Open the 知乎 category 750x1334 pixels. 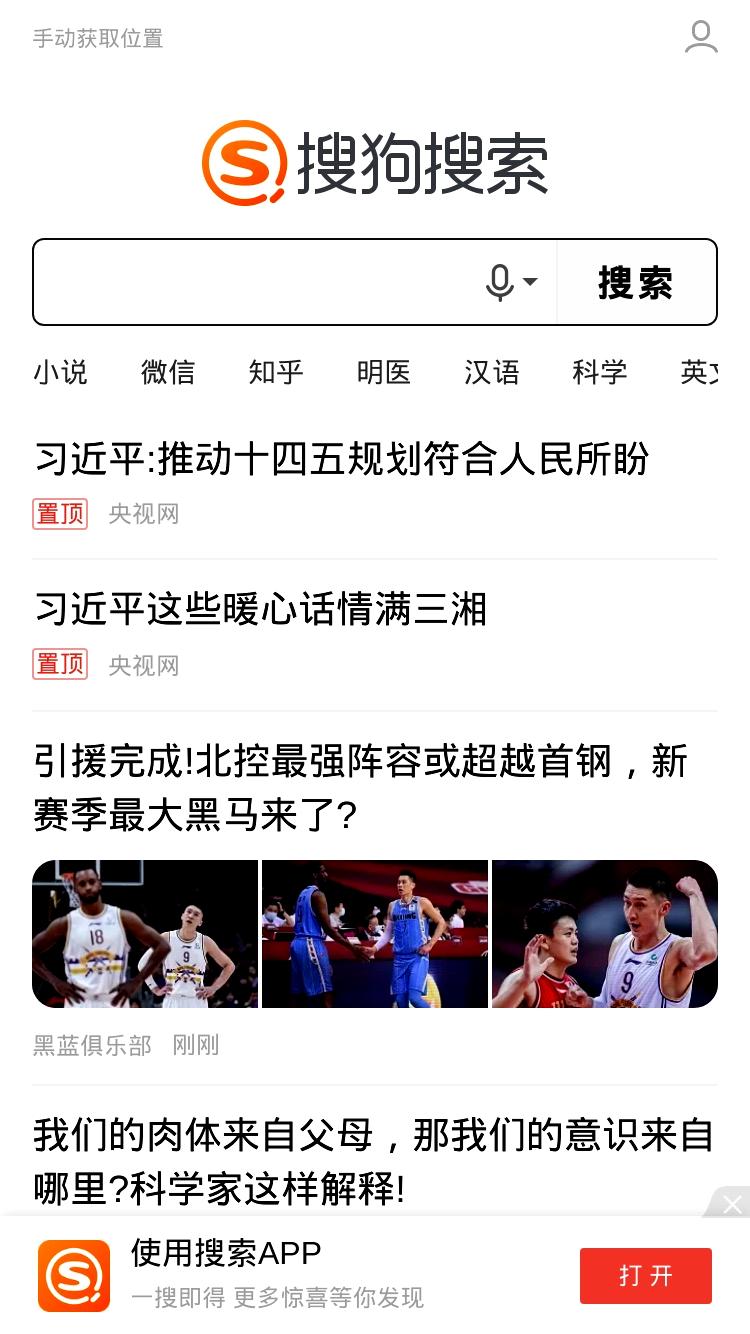pyautogui.click(x=276, y=372)
